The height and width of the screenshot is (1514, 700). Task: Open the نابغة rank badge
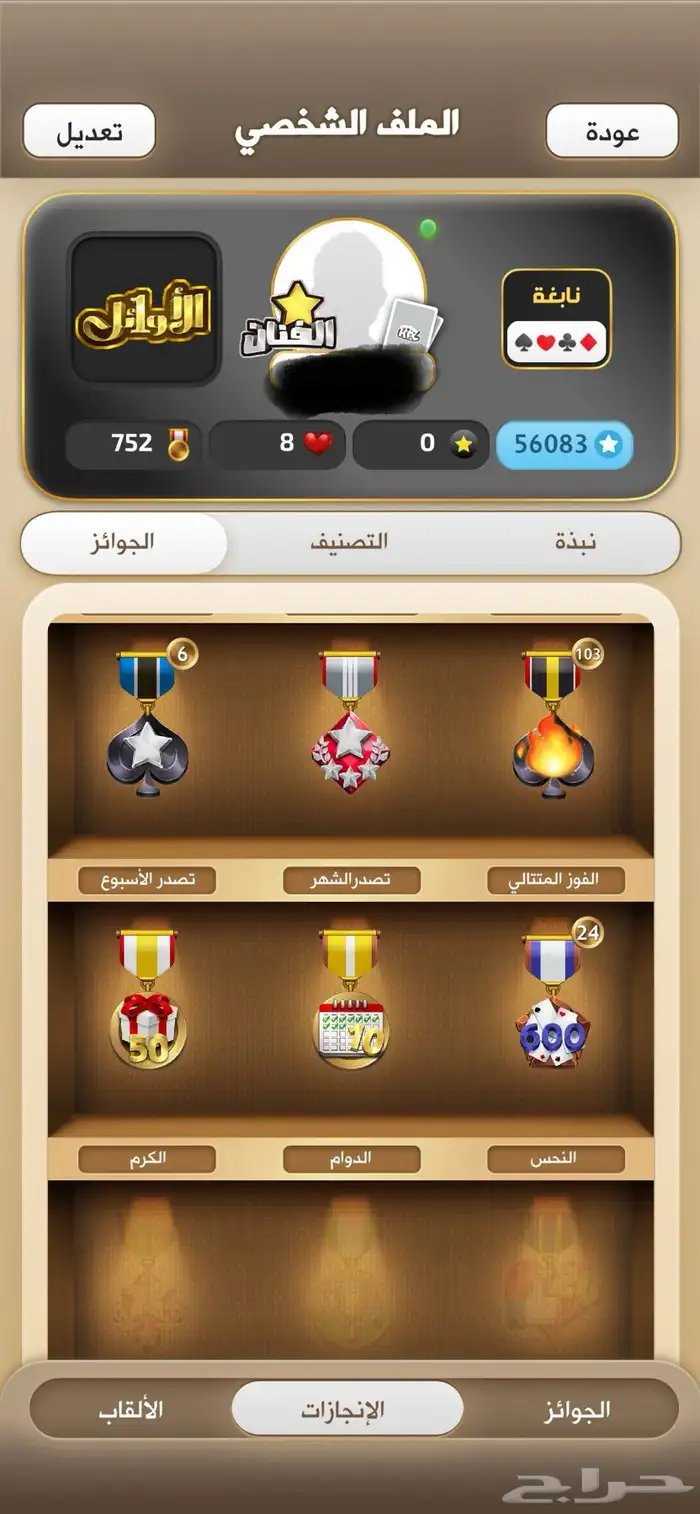(556, 318)
